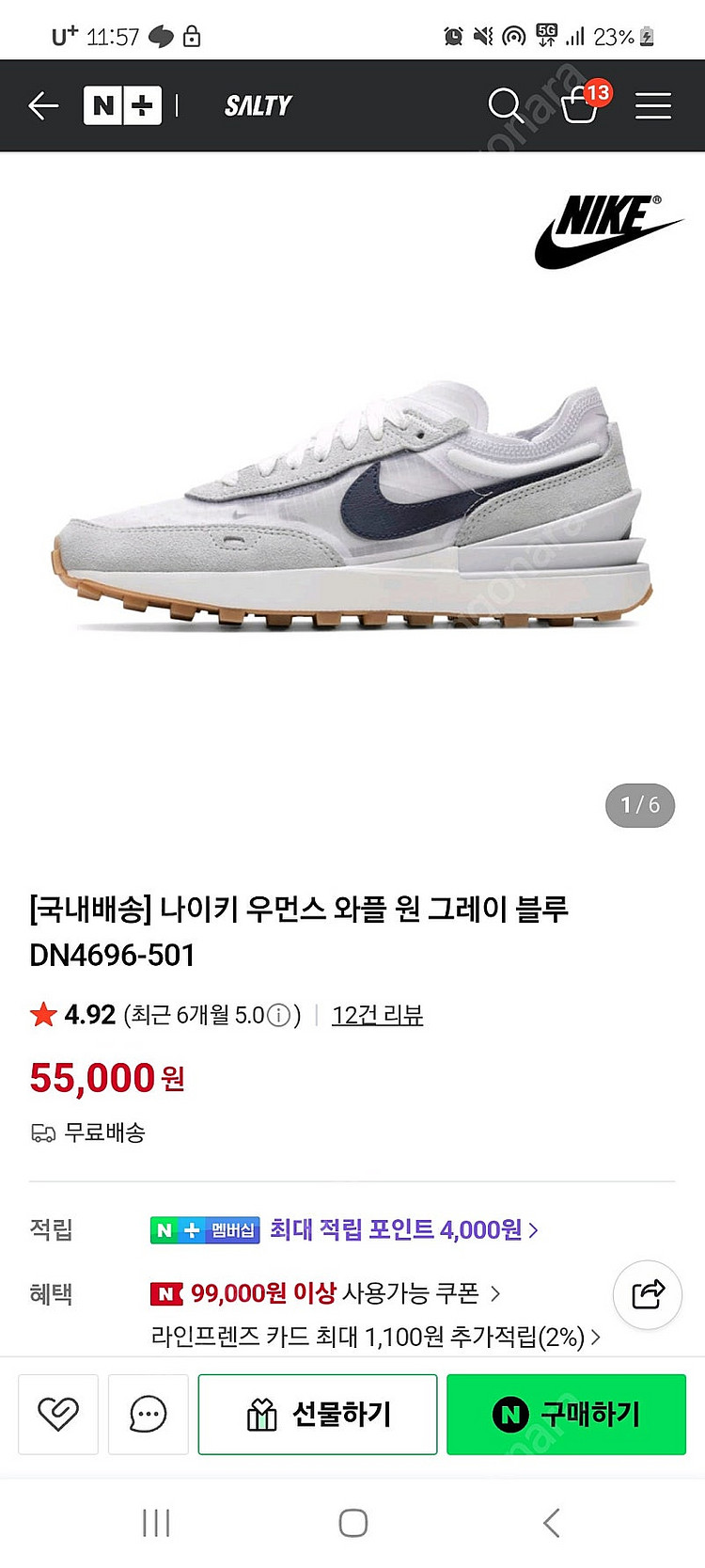705x1568 pixels.
Task: Tap 선물하기 to send as gift
Action: pyautogui.click(x=318, y=1414)
